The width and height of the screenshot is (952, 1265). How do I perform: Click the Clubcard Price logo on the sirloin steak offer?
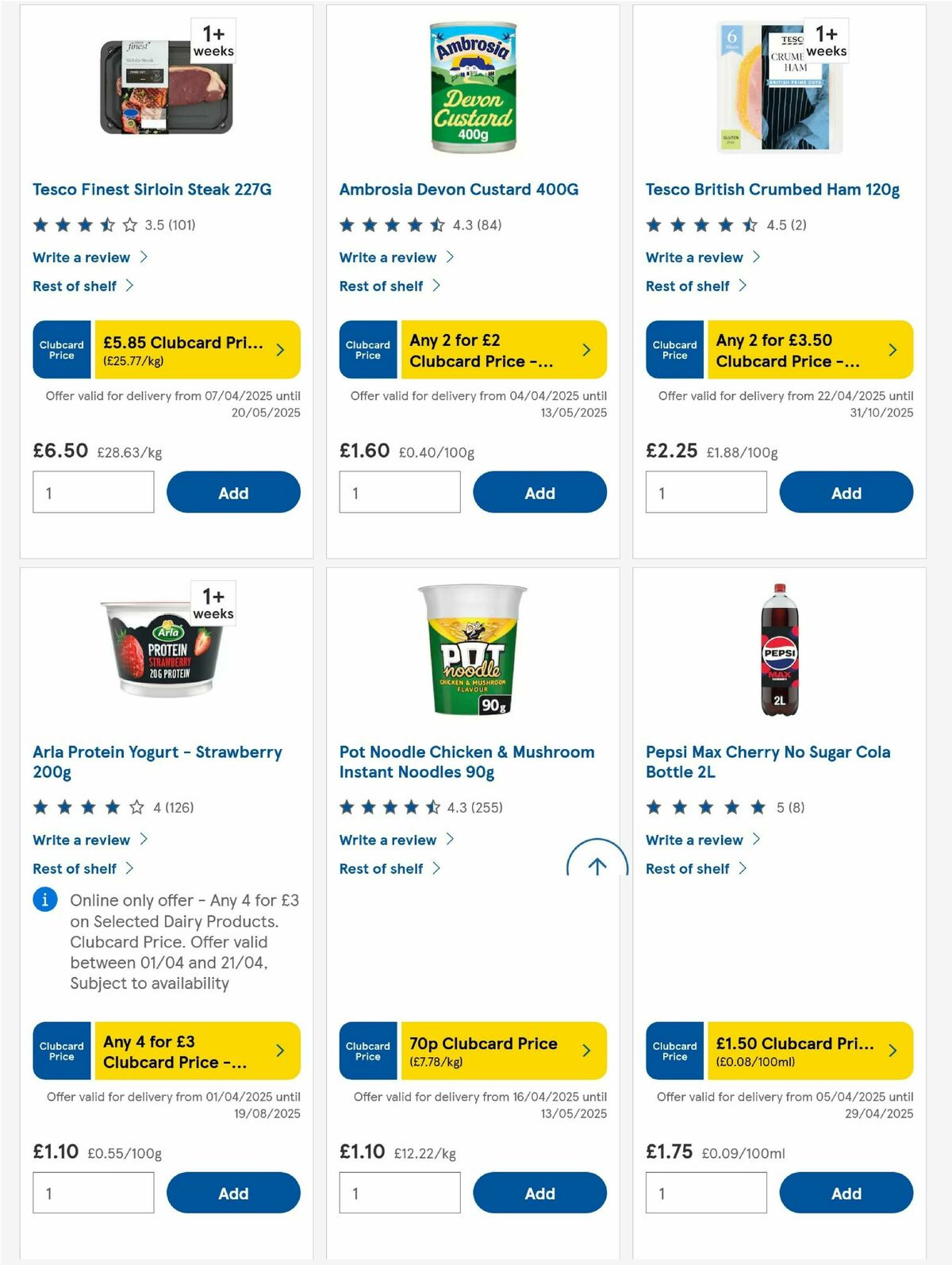point(61,349)
